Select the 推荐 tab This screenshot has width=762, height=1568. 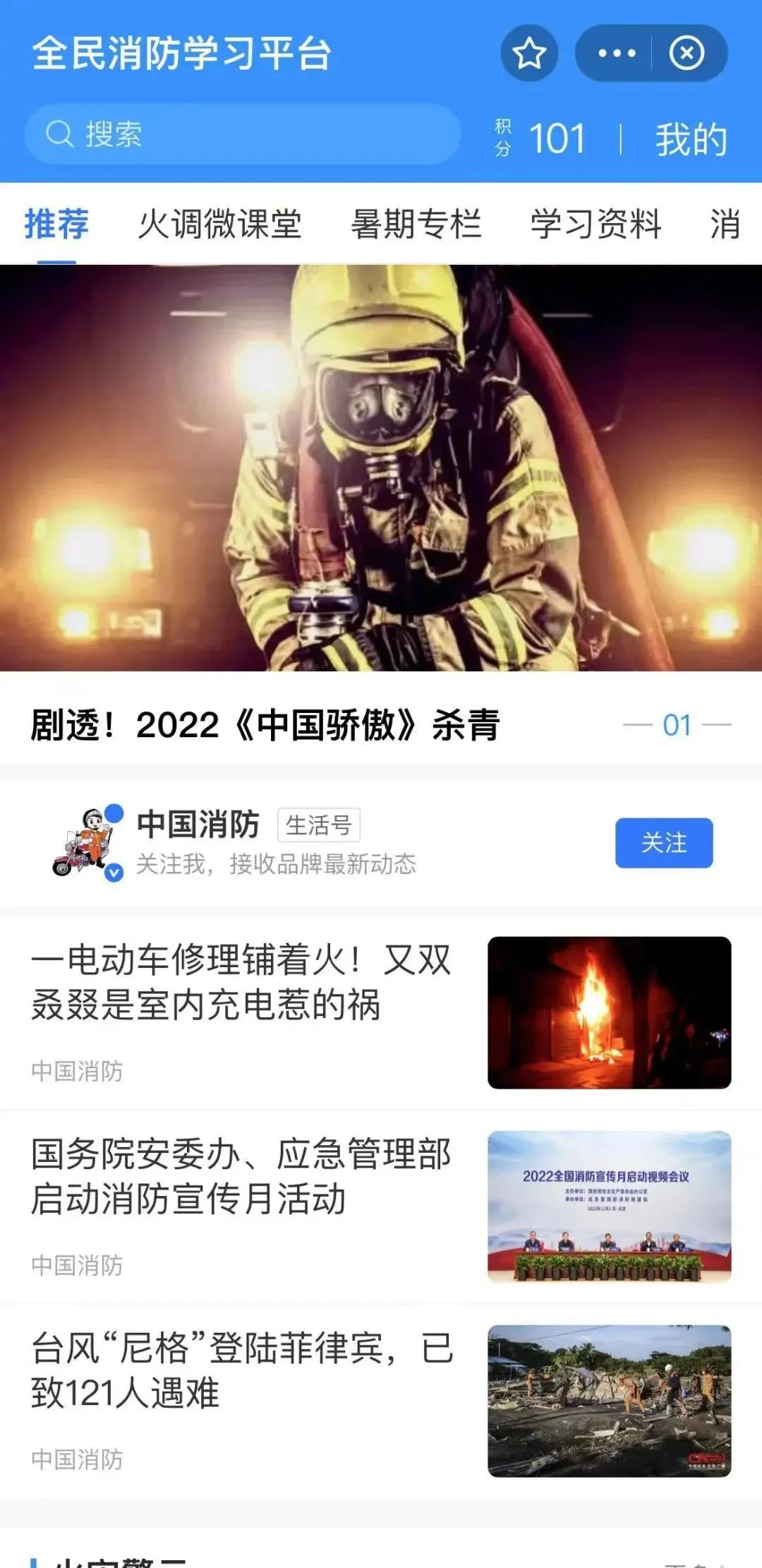point(56,225)
